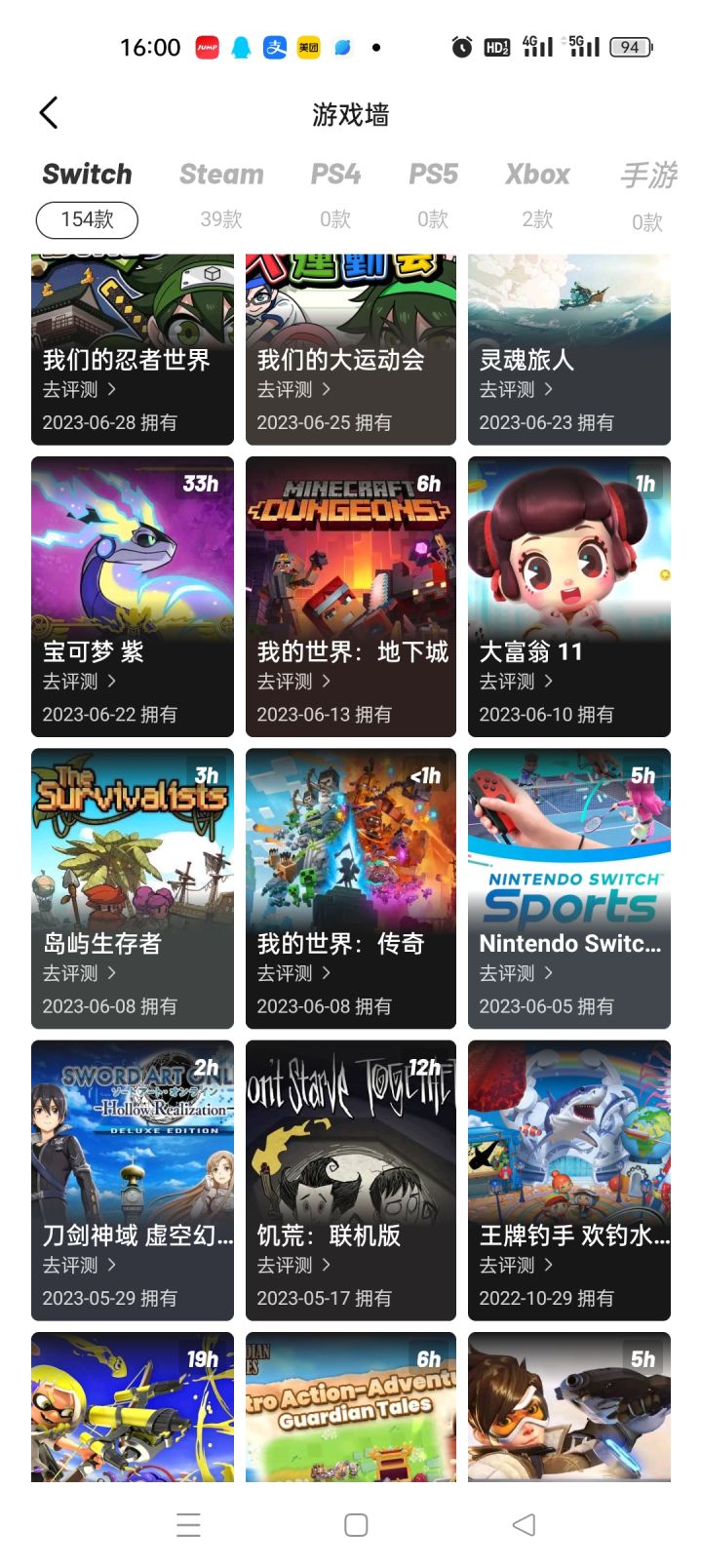The width and height of the screenshot is (702, 1568).
Task: Tap the QQ penguin notification icon
Action: tap(241, 47)
